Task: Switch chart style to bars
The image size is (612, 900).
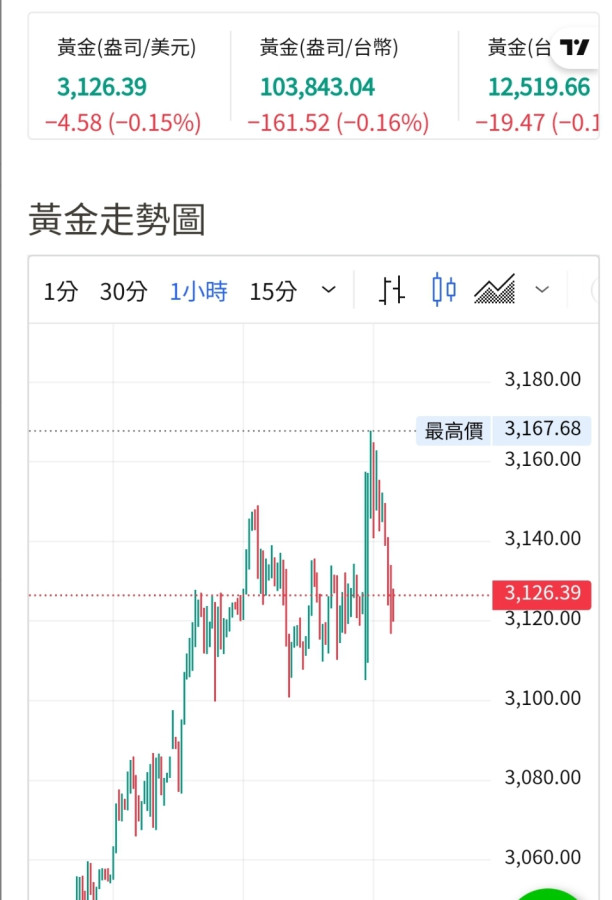Action: [393, 291]
